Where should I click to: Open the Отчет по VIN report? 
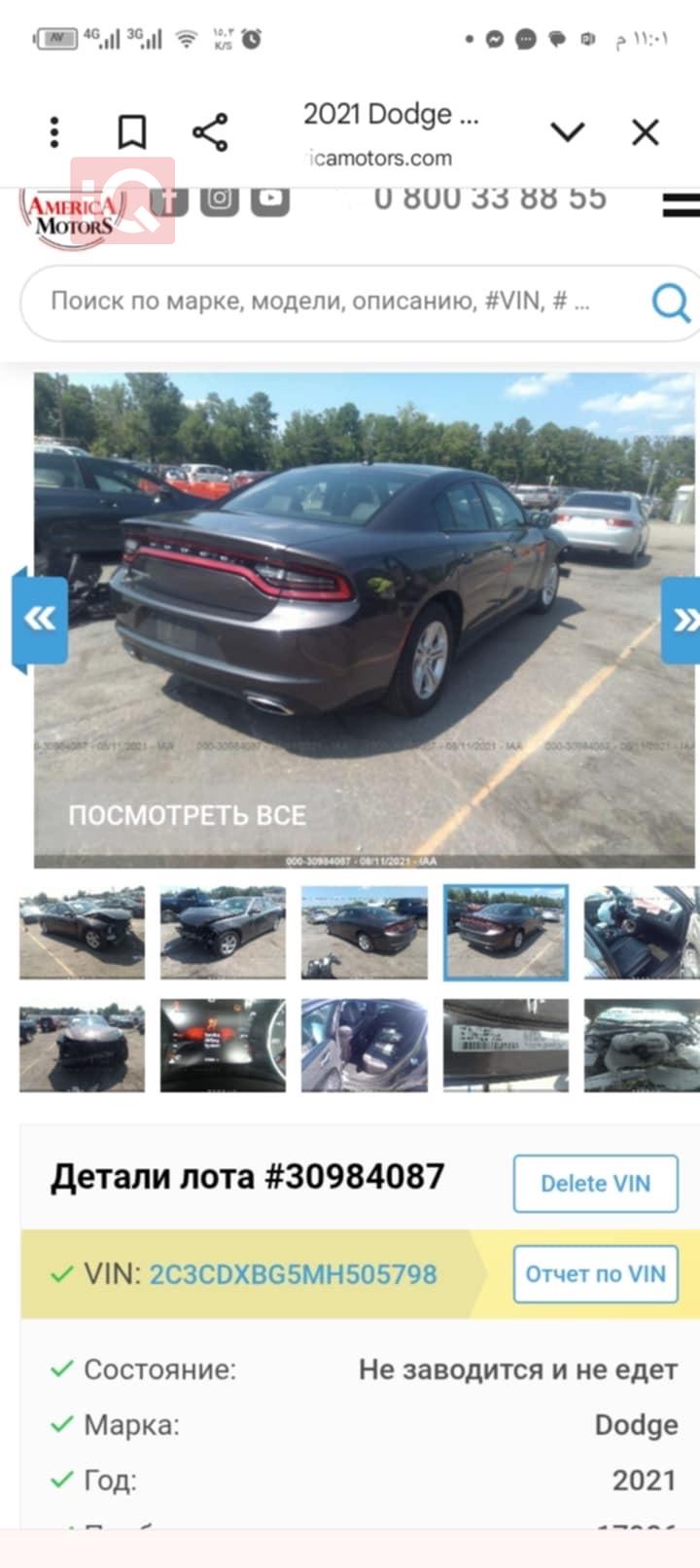pos(594,1272)
